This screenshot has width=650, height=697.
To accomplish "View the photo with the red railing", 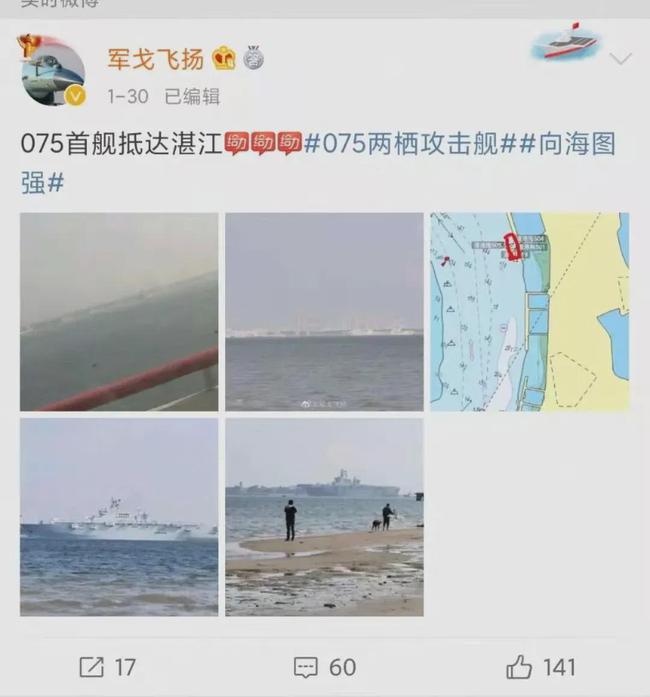I will [x=119, y=312].
